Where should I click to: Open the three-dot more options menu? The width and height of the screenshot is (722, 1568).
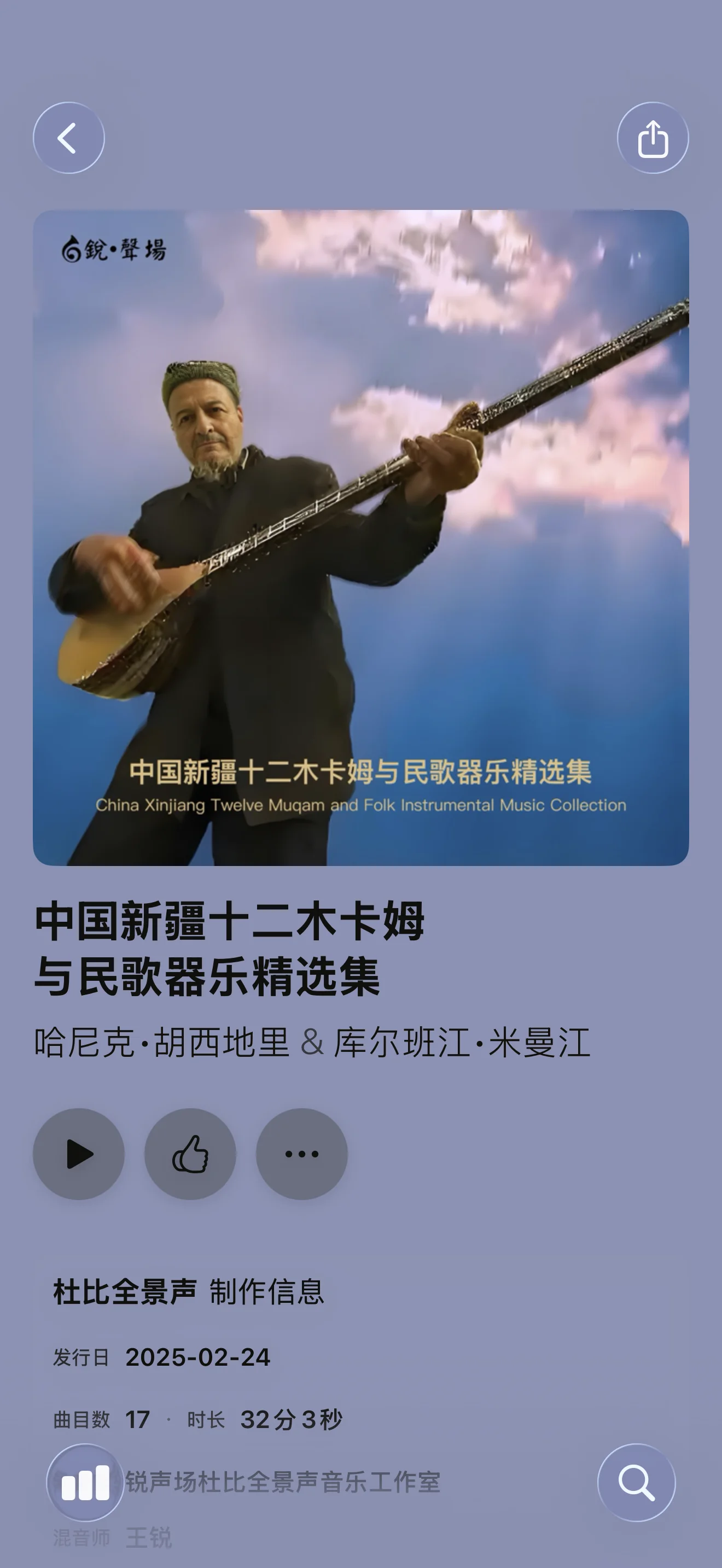tap(302, 1154)
